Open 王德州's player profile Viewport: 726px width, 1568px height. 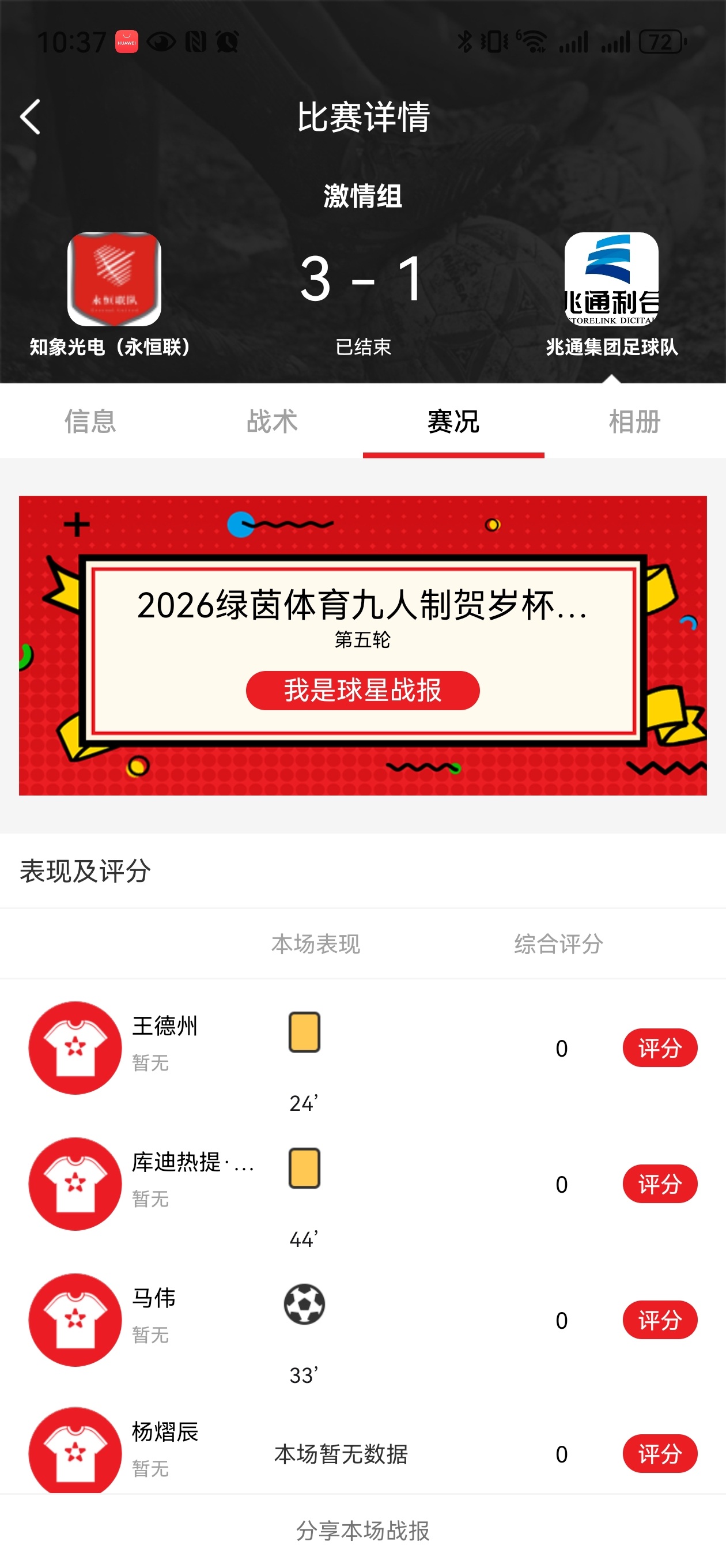(x=75, y=1047)
